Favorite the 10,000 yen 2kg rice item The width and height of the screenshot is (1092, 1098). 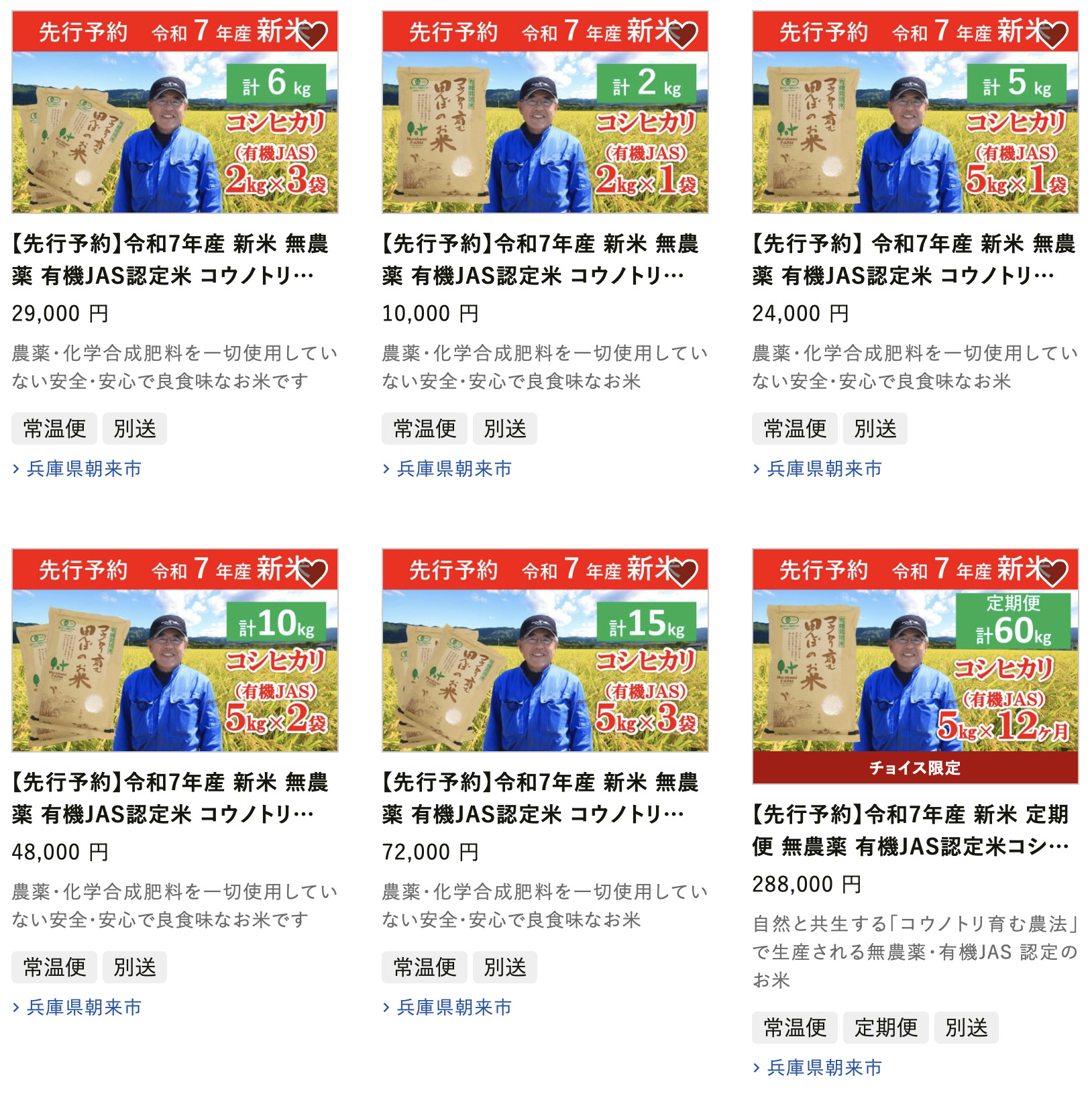point(683,35)
